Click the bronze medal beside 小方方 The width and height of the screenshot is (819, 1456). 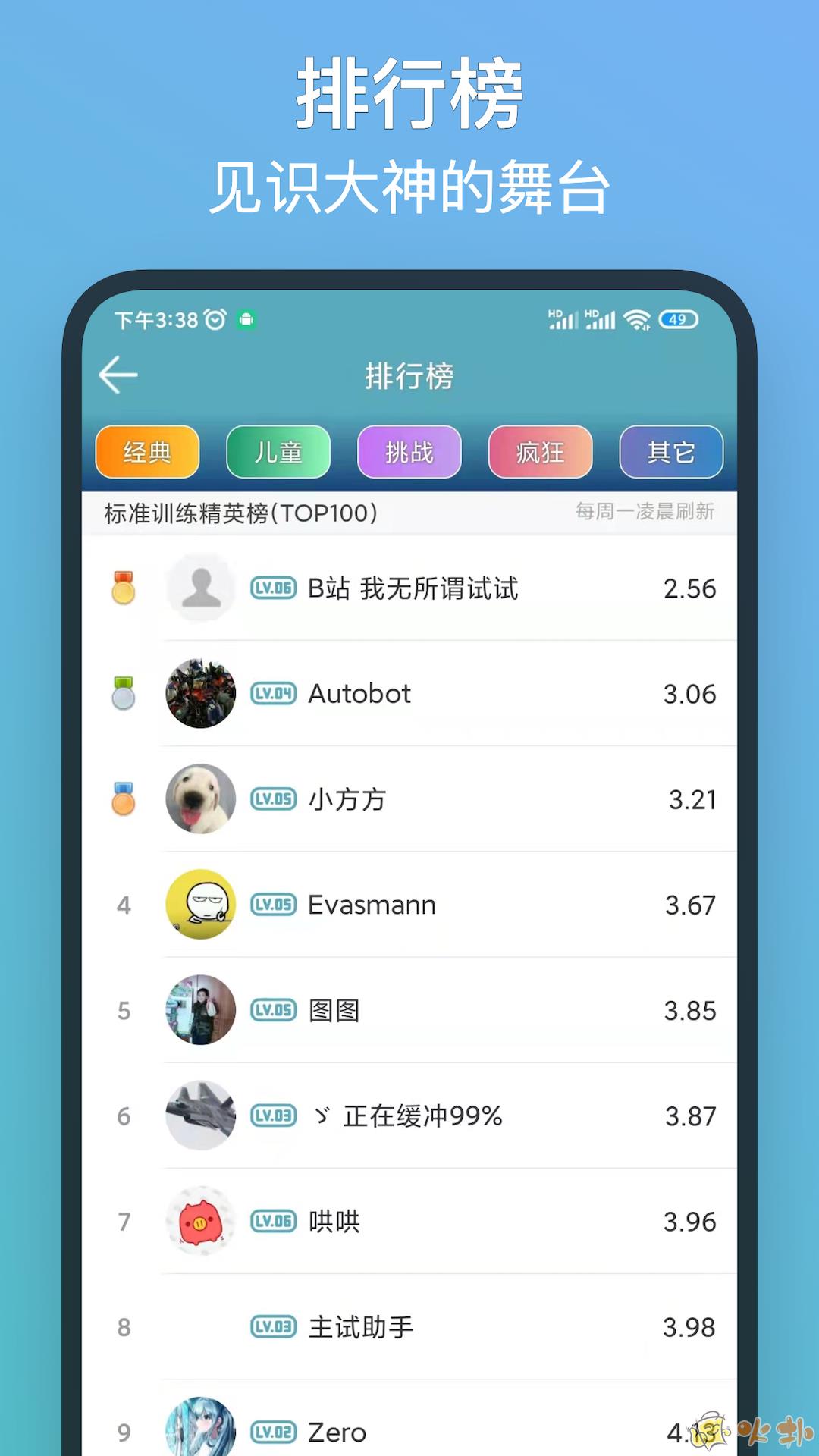(x=124, y=799)
